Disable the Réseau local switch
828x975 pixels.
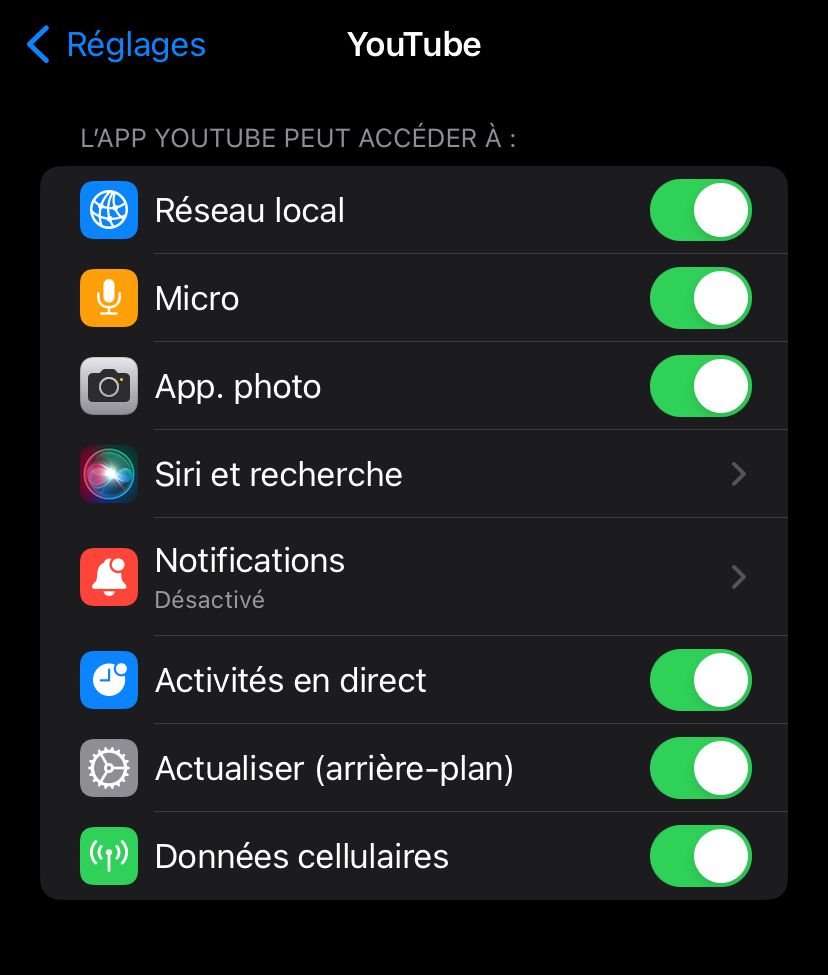point(700,210)
